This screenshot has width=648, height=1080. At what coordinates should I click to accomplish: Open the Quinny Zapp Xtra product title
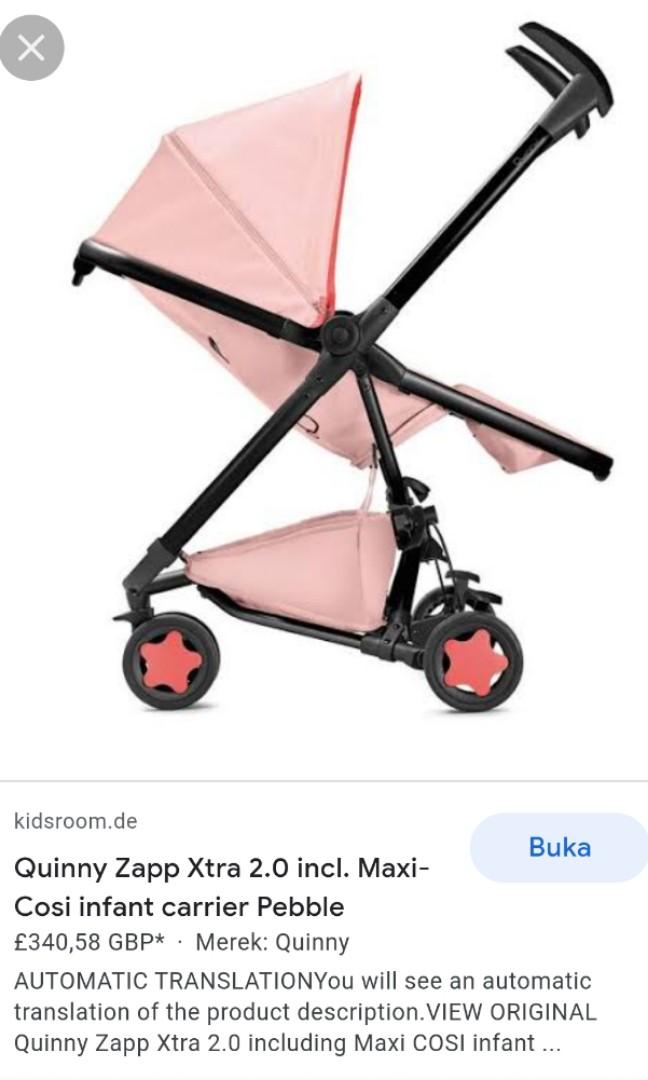[x=222, y=887]
